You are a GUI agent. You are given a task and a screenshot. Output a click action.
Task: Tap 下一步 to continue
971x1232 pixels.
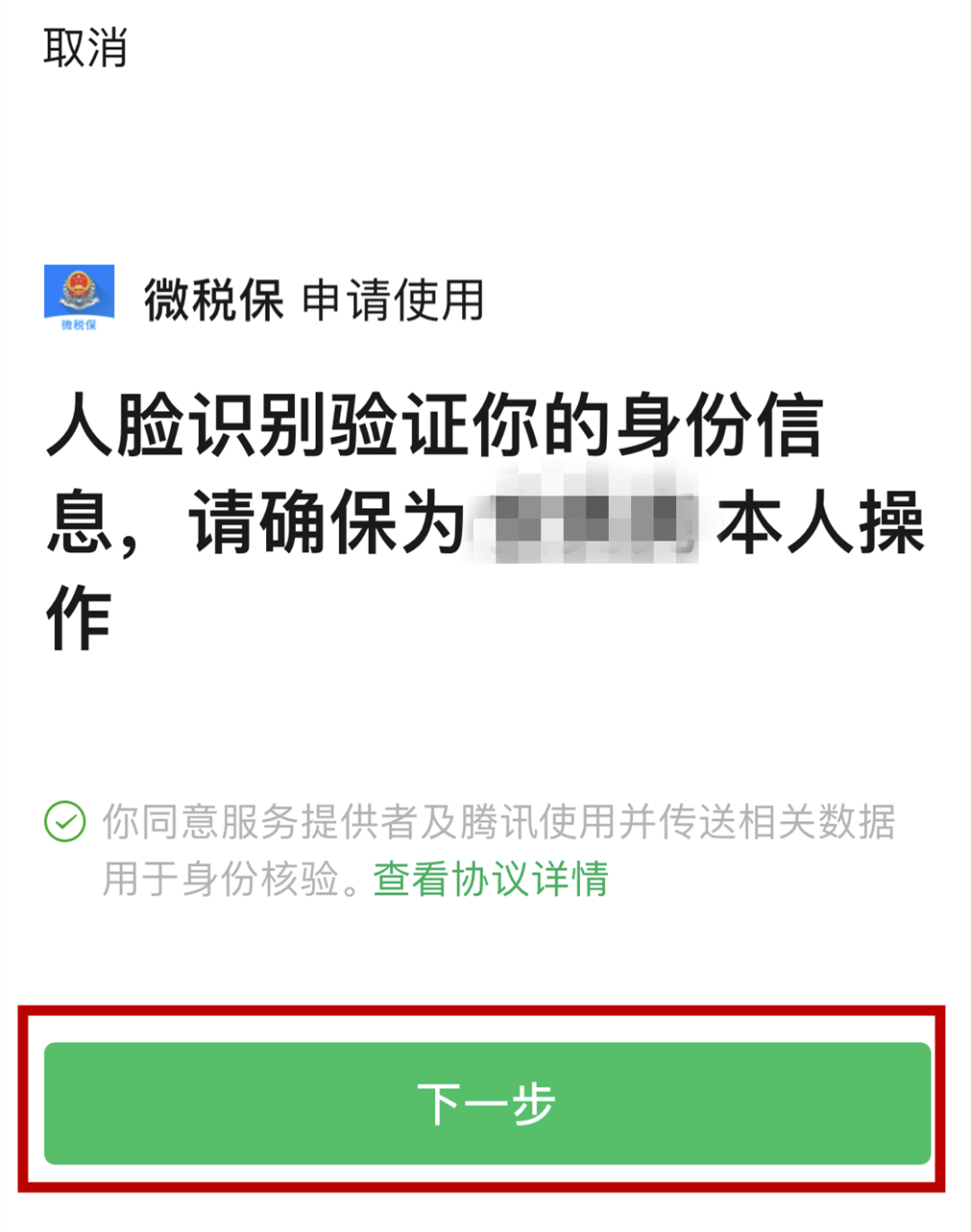[486, 1103]
